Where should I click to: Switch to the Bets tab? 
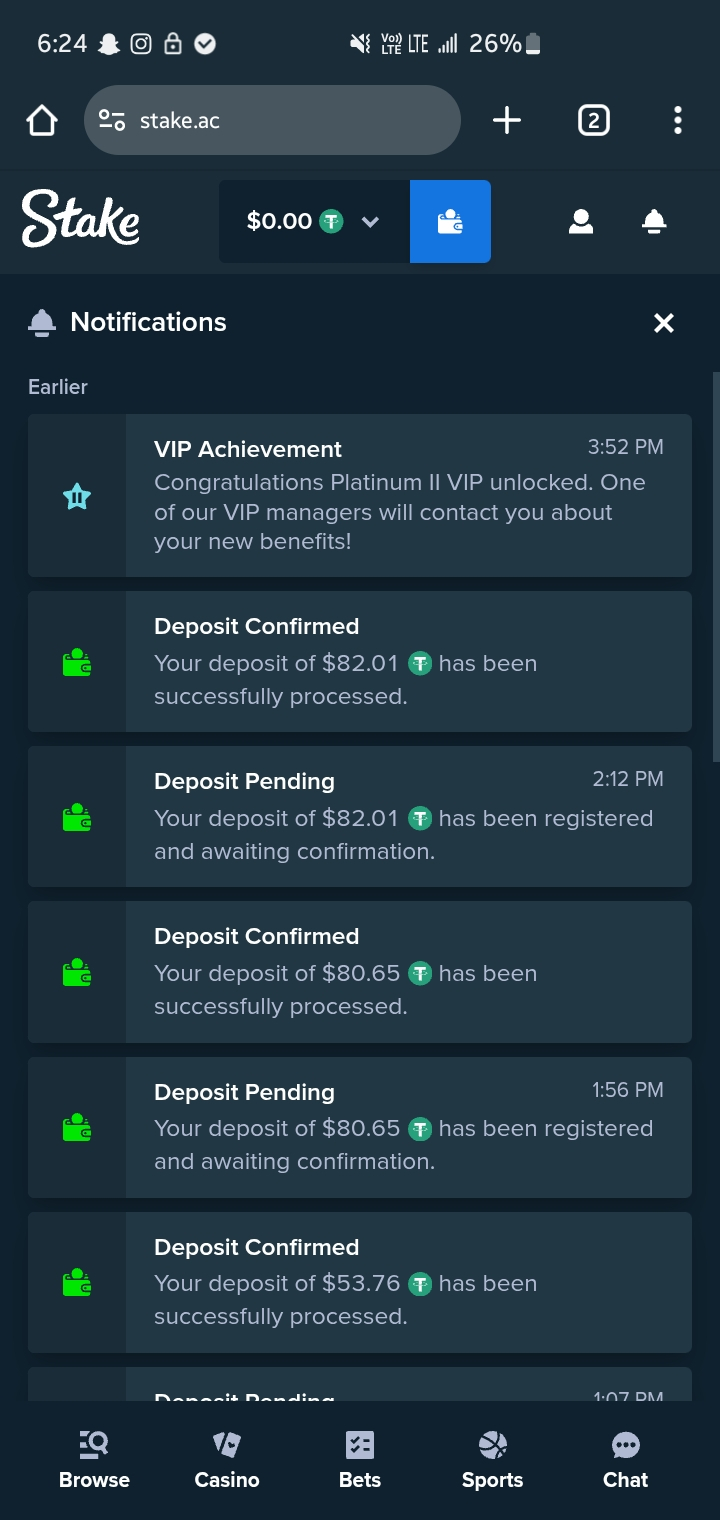coord(360,1461)
